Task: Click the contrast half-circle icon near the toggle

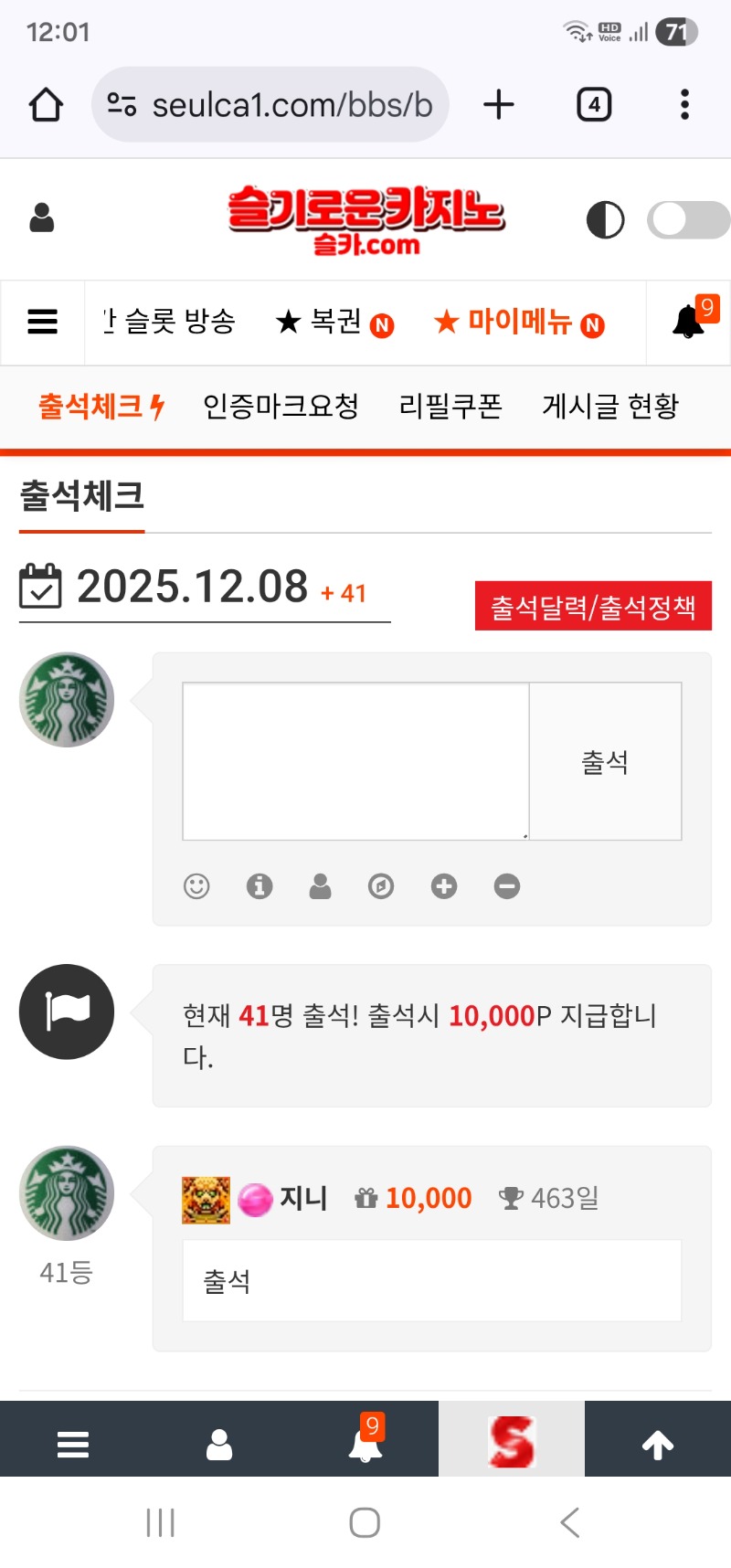Action: click(x=605, y=219)
